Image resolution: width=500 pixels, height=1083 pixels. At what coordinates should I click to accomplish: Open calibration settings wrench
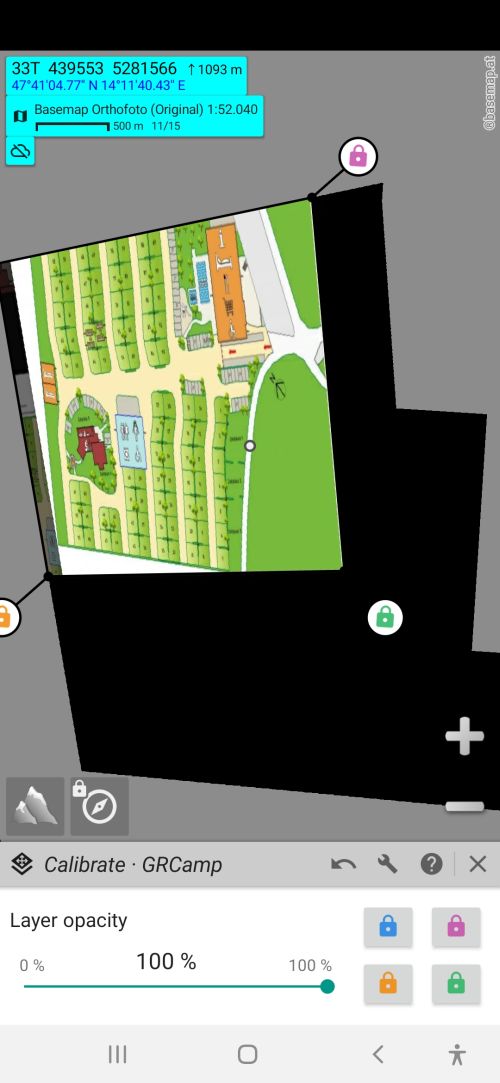[x=387, y=864]
